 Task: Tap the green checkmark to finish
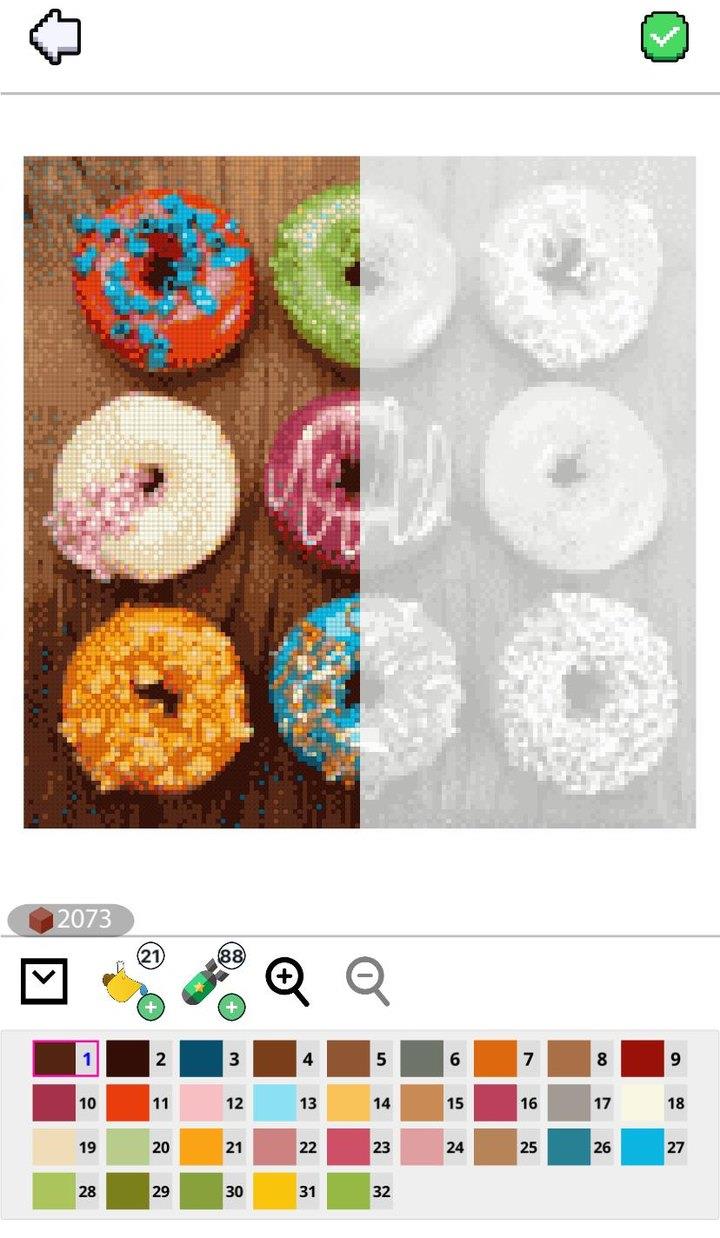(665, 37)
